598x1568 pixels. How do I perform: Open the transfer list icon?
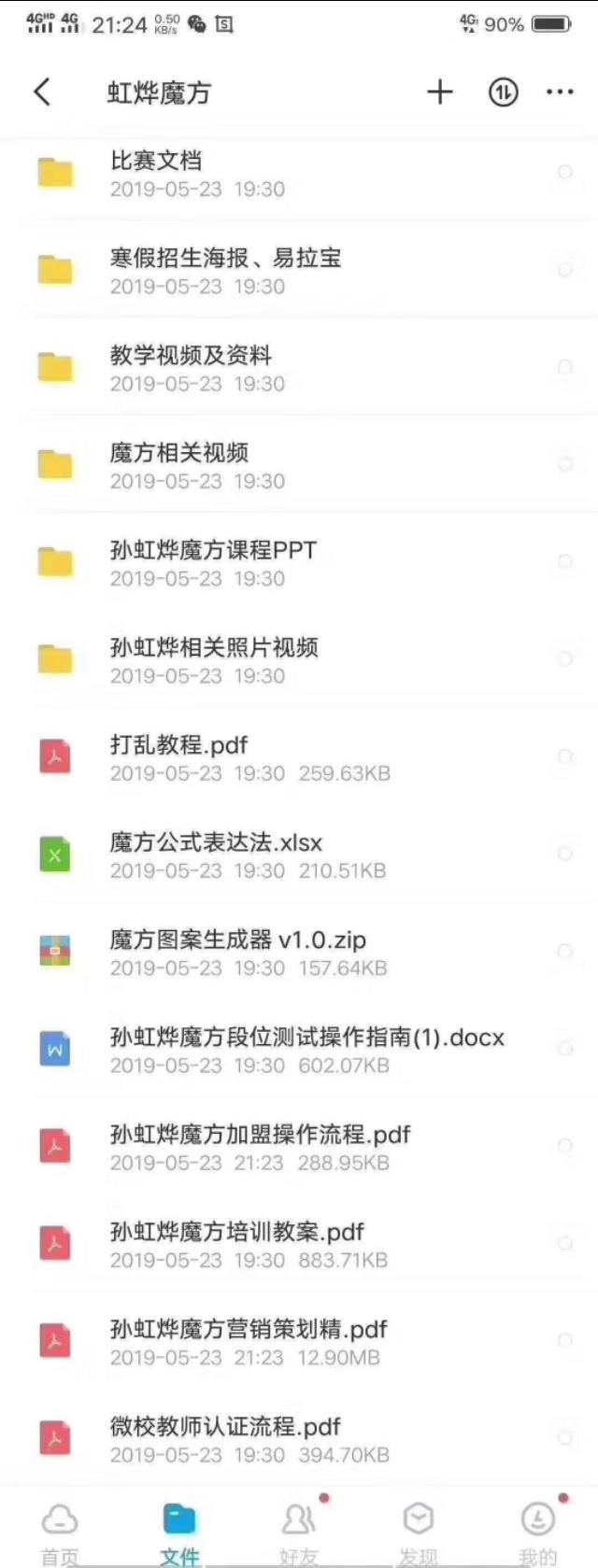pyautogui.click(x=503, y=92)
